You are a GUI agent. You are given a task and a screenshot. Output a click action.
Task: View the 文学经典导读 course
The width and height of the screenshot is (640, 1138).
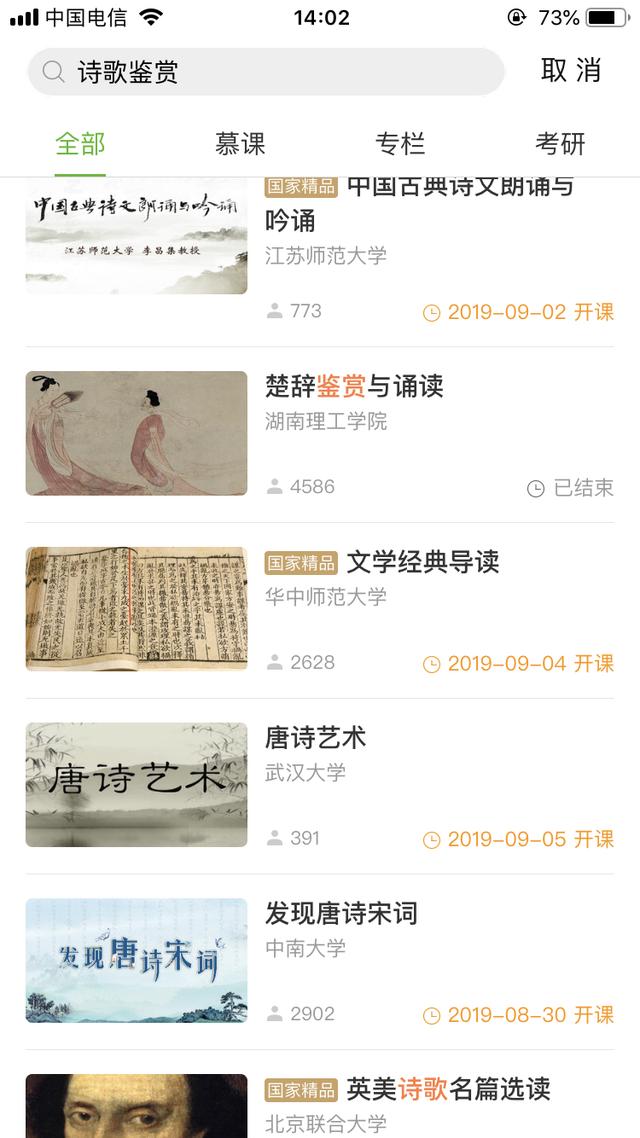click(x=422, y=562)
